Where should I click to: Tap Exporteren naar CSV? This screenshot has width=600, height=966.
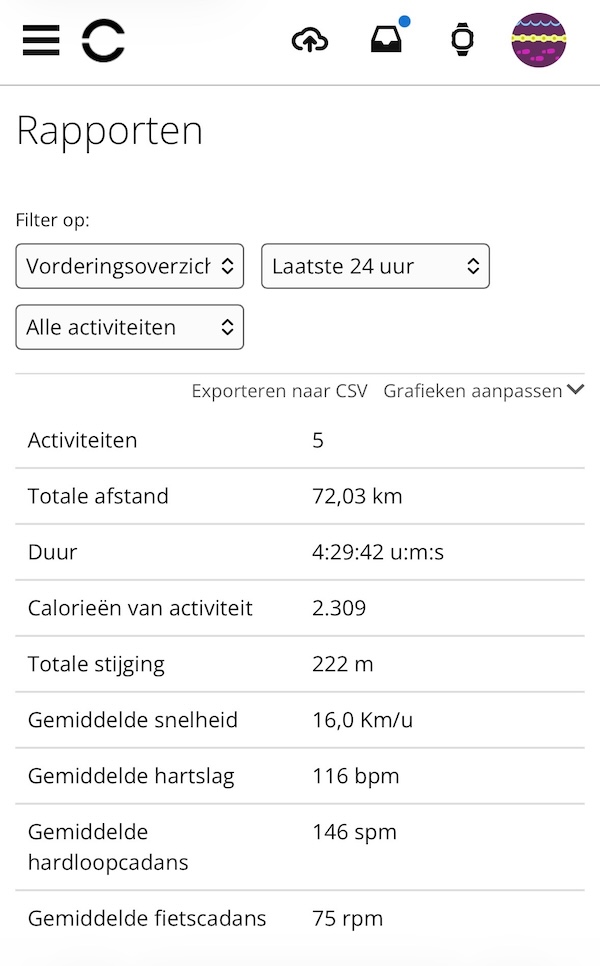coord(279,391)
